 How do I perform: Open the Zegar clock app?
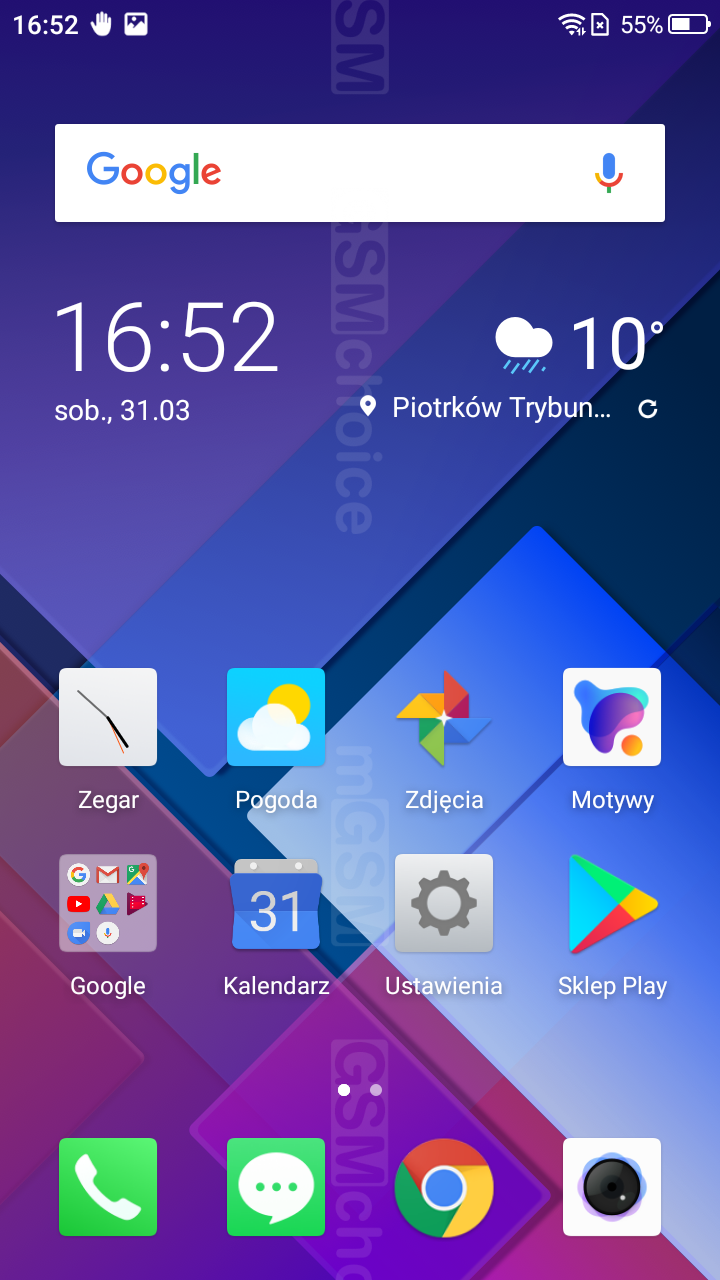tap(108, 717)
